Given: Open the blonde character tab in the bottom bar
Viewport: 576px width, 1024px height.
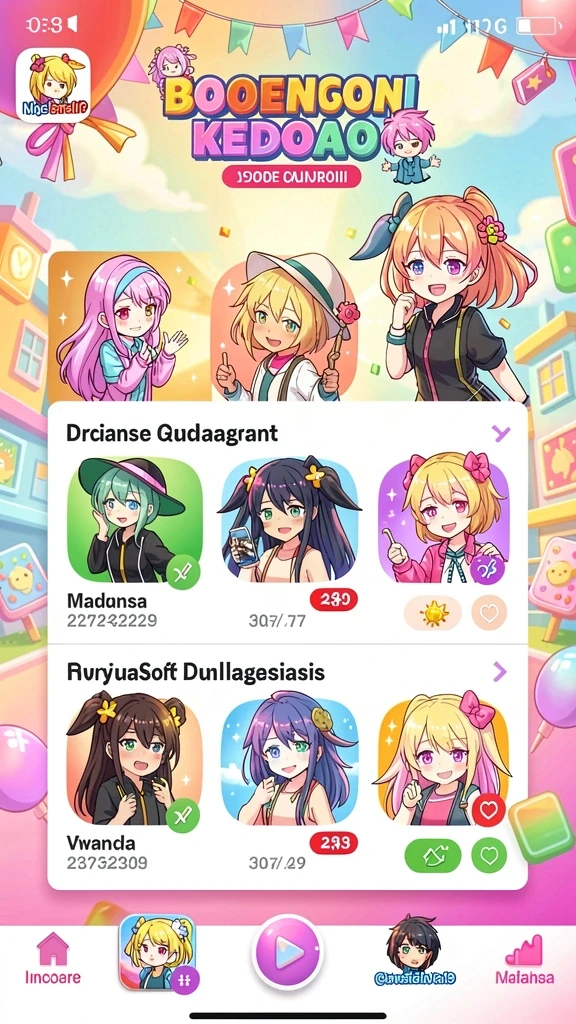Looking at the screenshot, I should (x=157, y=953).
